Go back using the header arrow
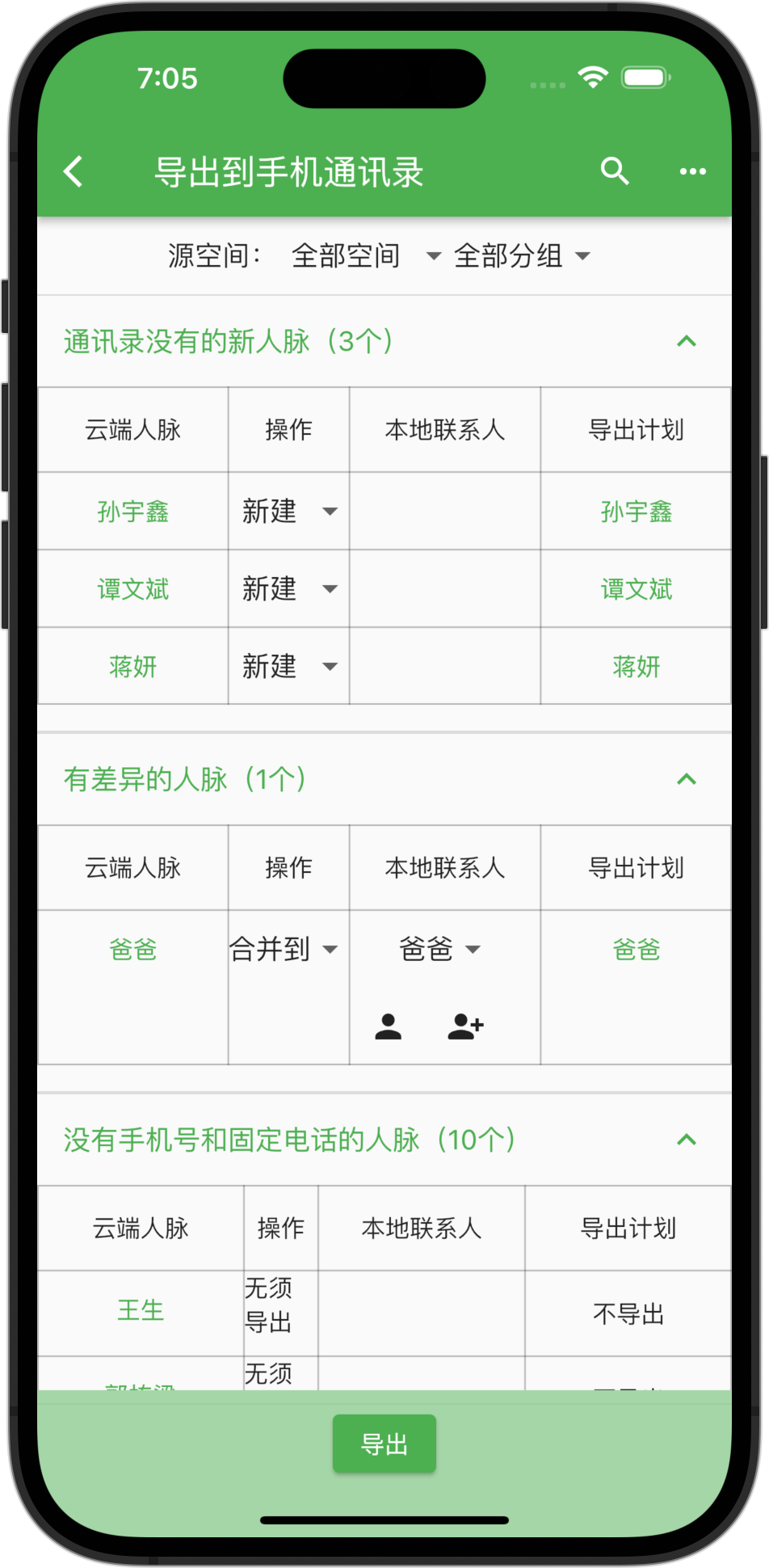Viewport: 769px width, 1568px height. [x=74, y=171]
